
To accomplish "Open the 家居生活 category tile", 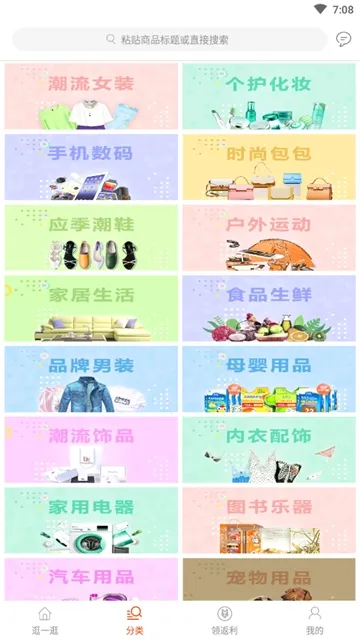I will click(x=91, y=309).
